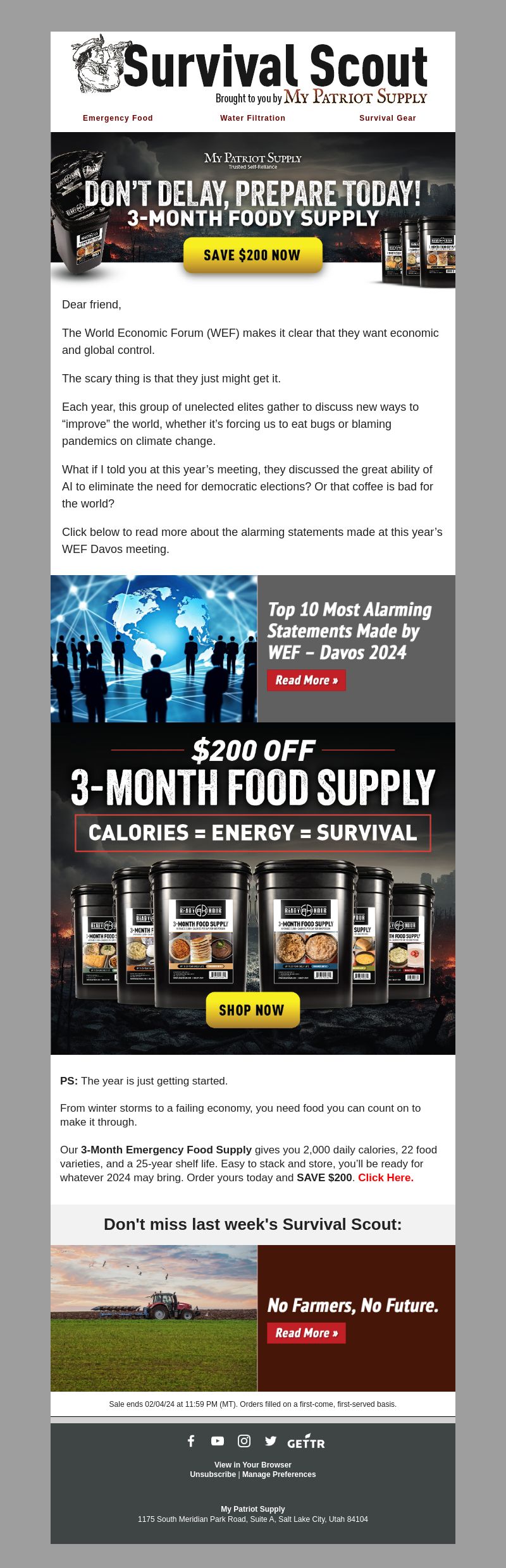Select View in Your Browser
Viewport: 506px width, 1568px height.
coord(252,1464)
